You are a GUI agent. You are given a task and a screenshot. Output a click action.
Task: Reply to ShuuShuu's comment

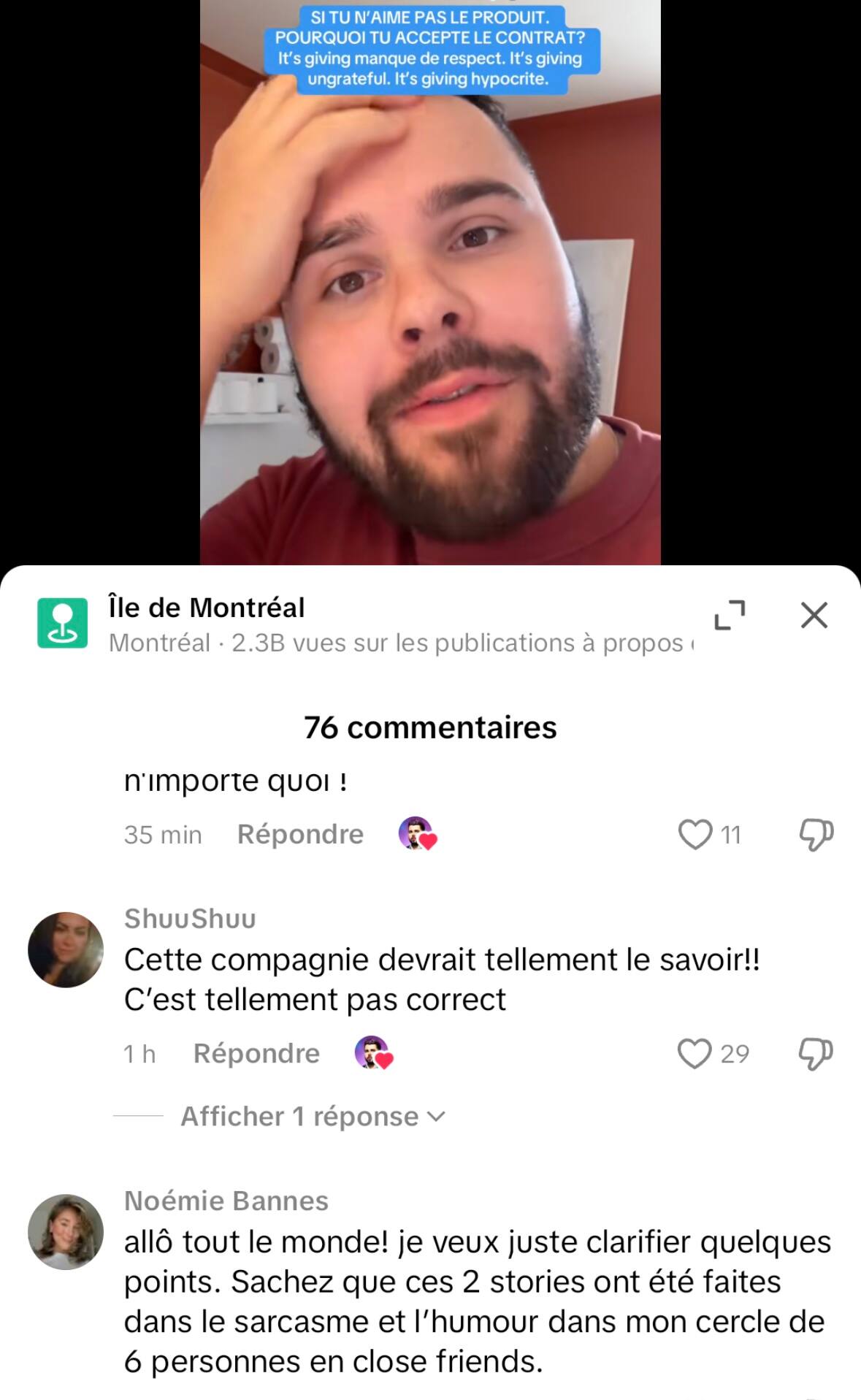coord(256,1053)
